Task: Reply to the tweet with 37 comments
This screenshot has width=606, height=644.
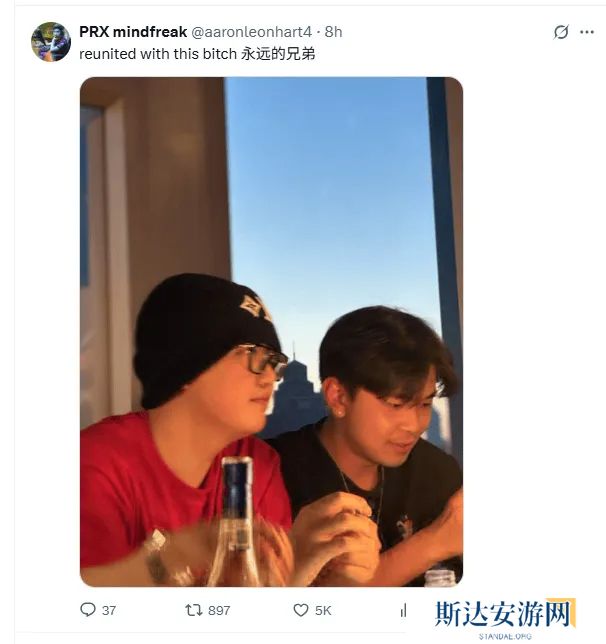Action: 89,610
